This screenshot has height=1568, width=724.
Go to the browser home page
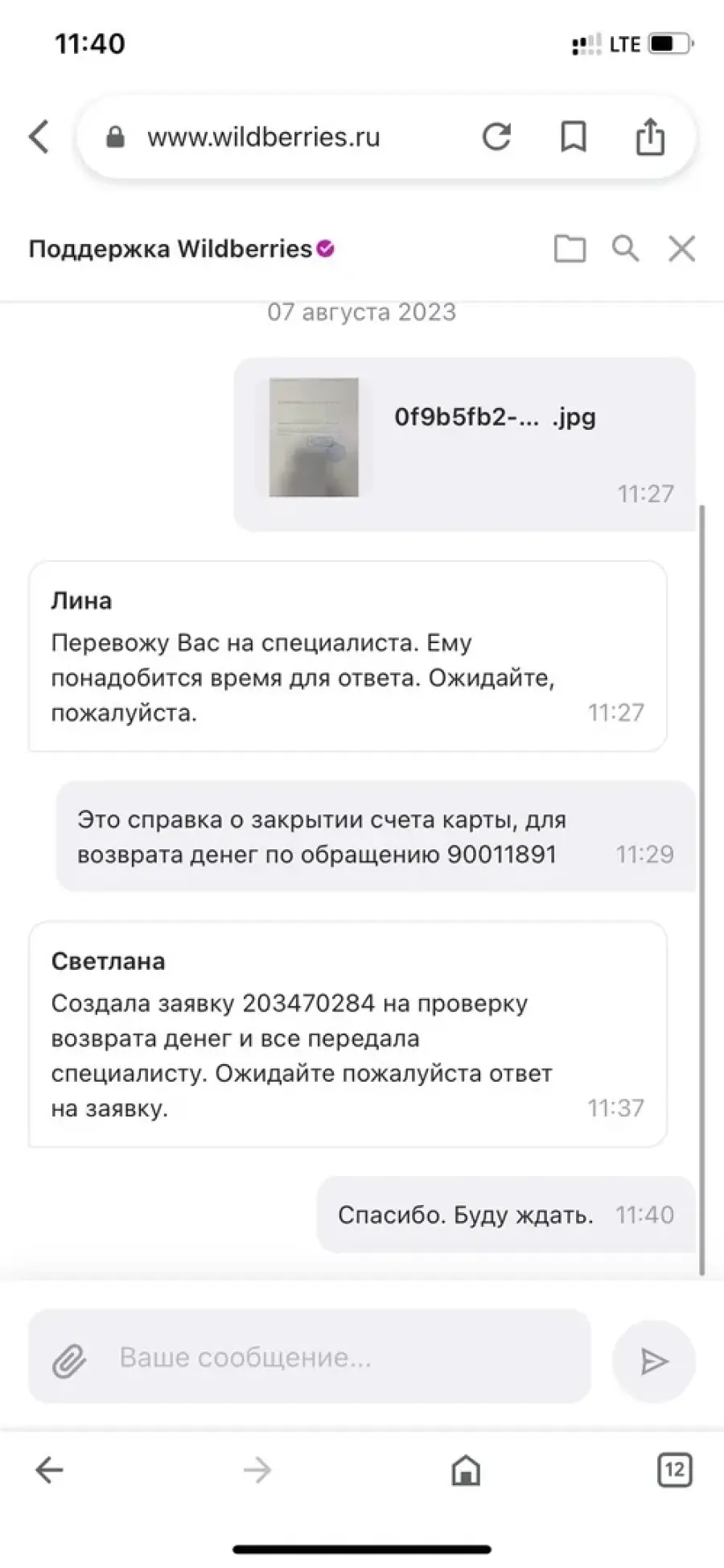[466, 1470]
